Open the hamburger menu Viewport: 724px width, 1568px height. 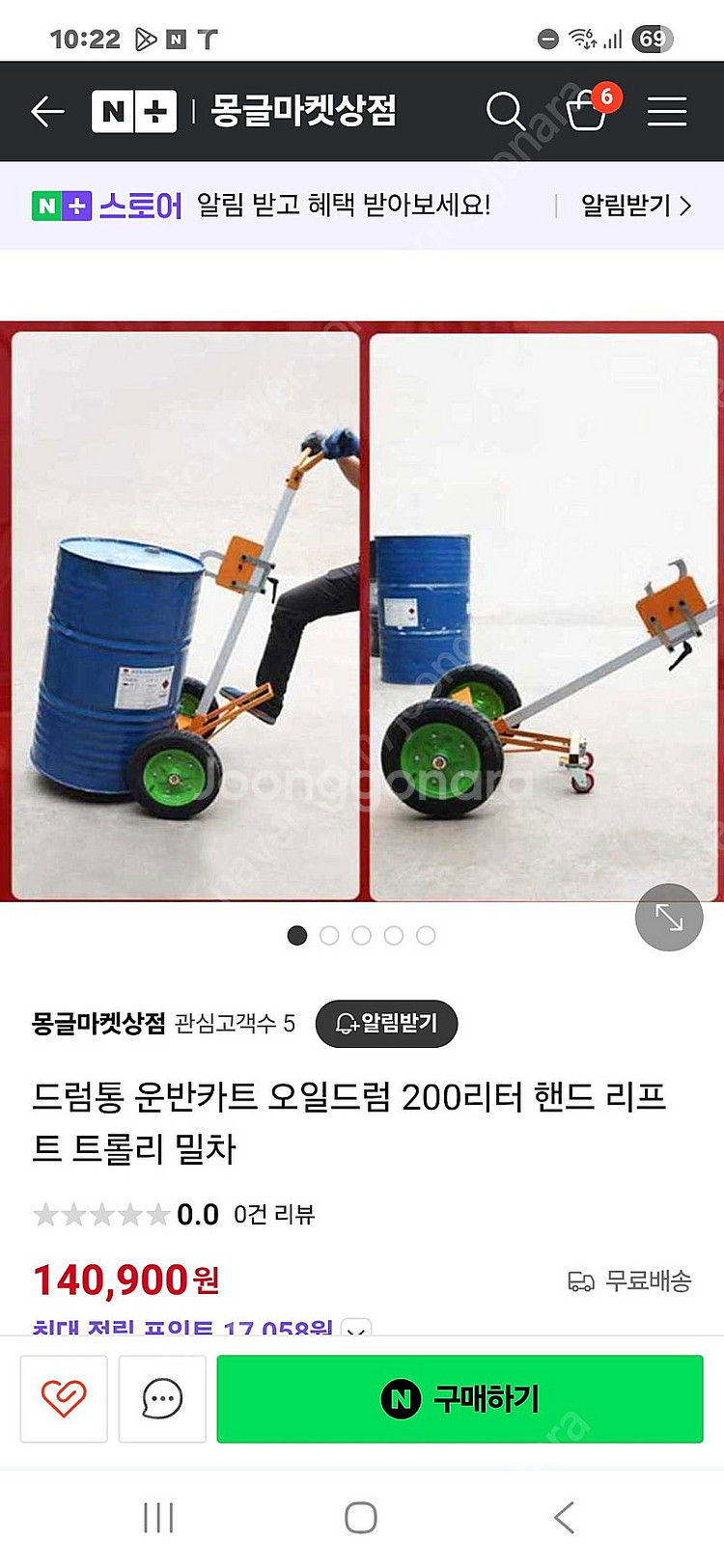pyautogui.click(x=667, y=112)
